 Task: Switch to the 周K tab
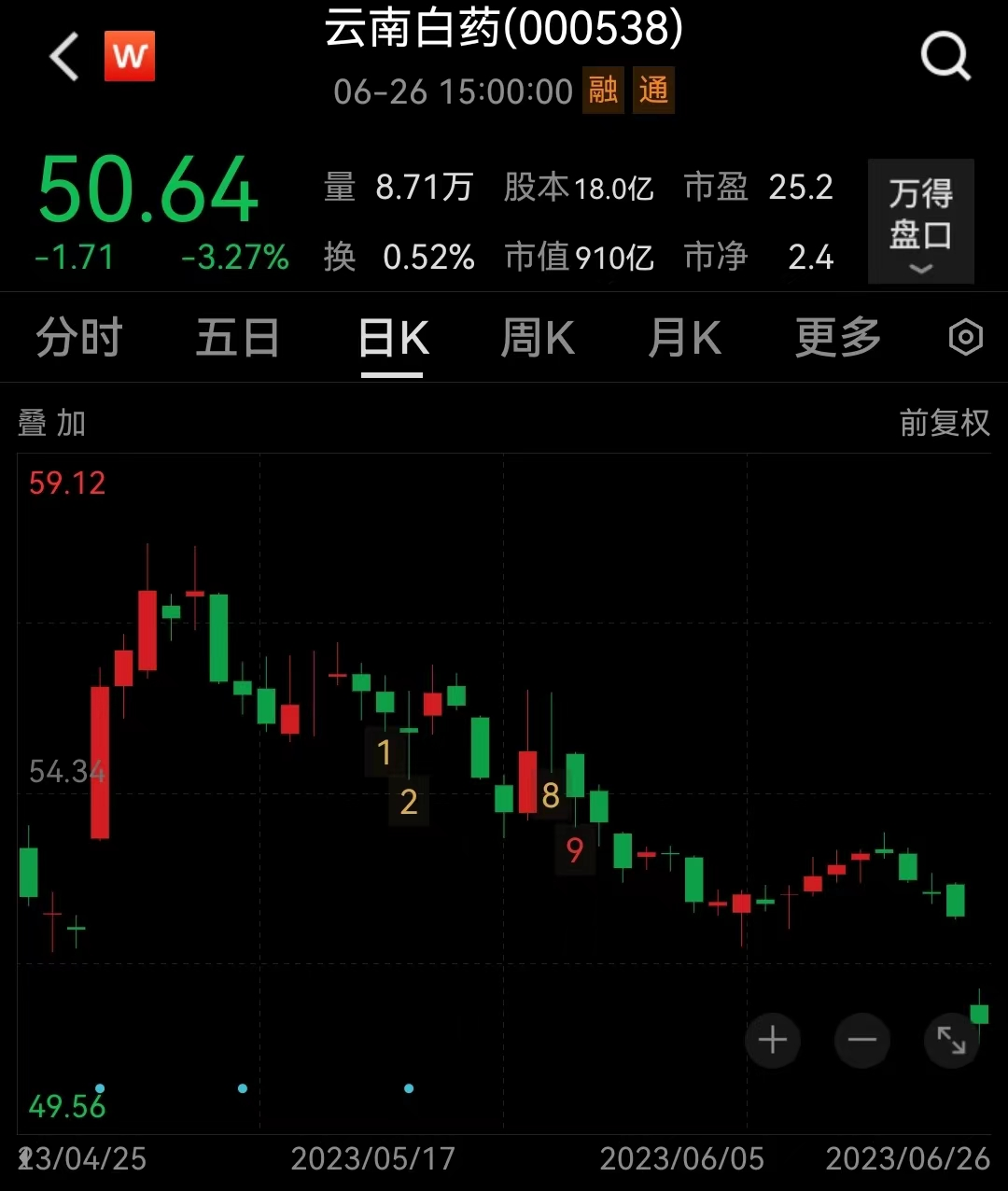pos(538,337)
